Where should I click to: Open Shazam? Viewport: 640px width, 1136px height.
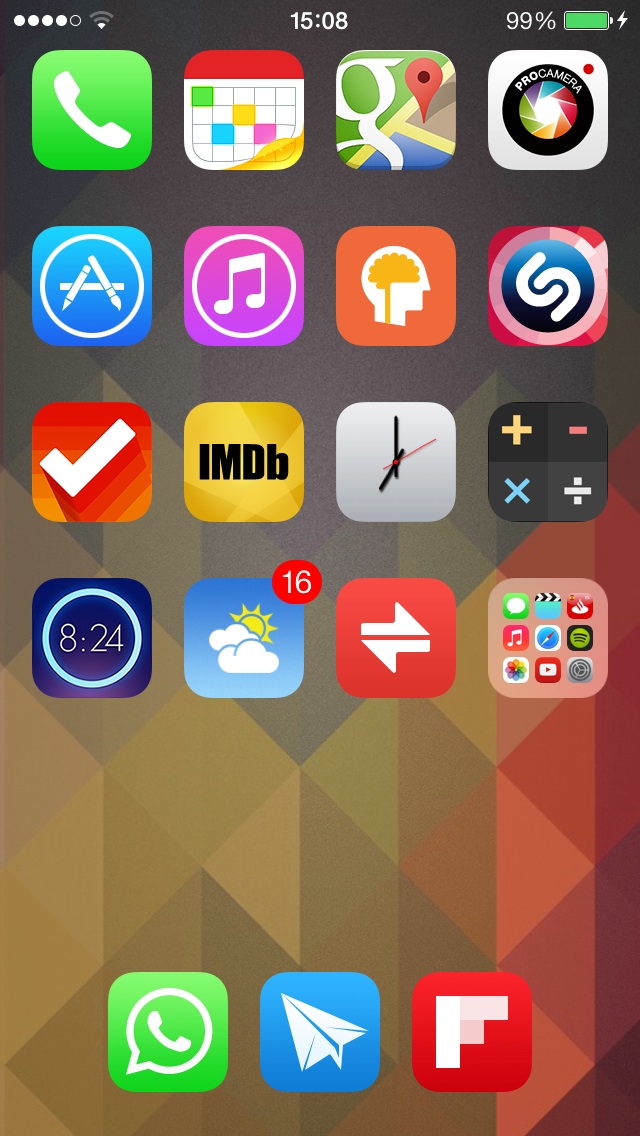[548, 286]
